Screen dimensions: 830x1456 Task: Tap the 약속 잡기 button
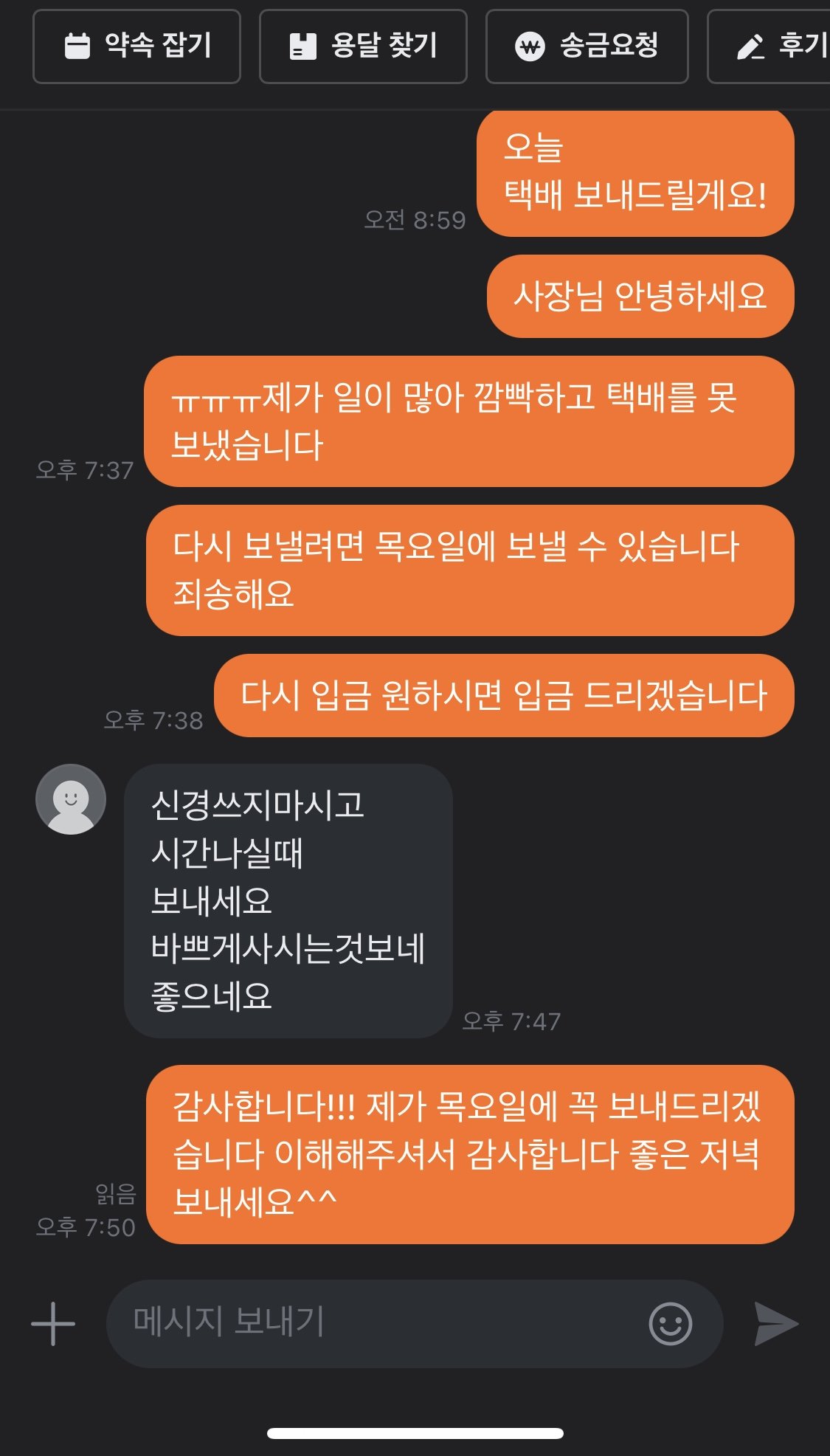click(x=137, y=46)
